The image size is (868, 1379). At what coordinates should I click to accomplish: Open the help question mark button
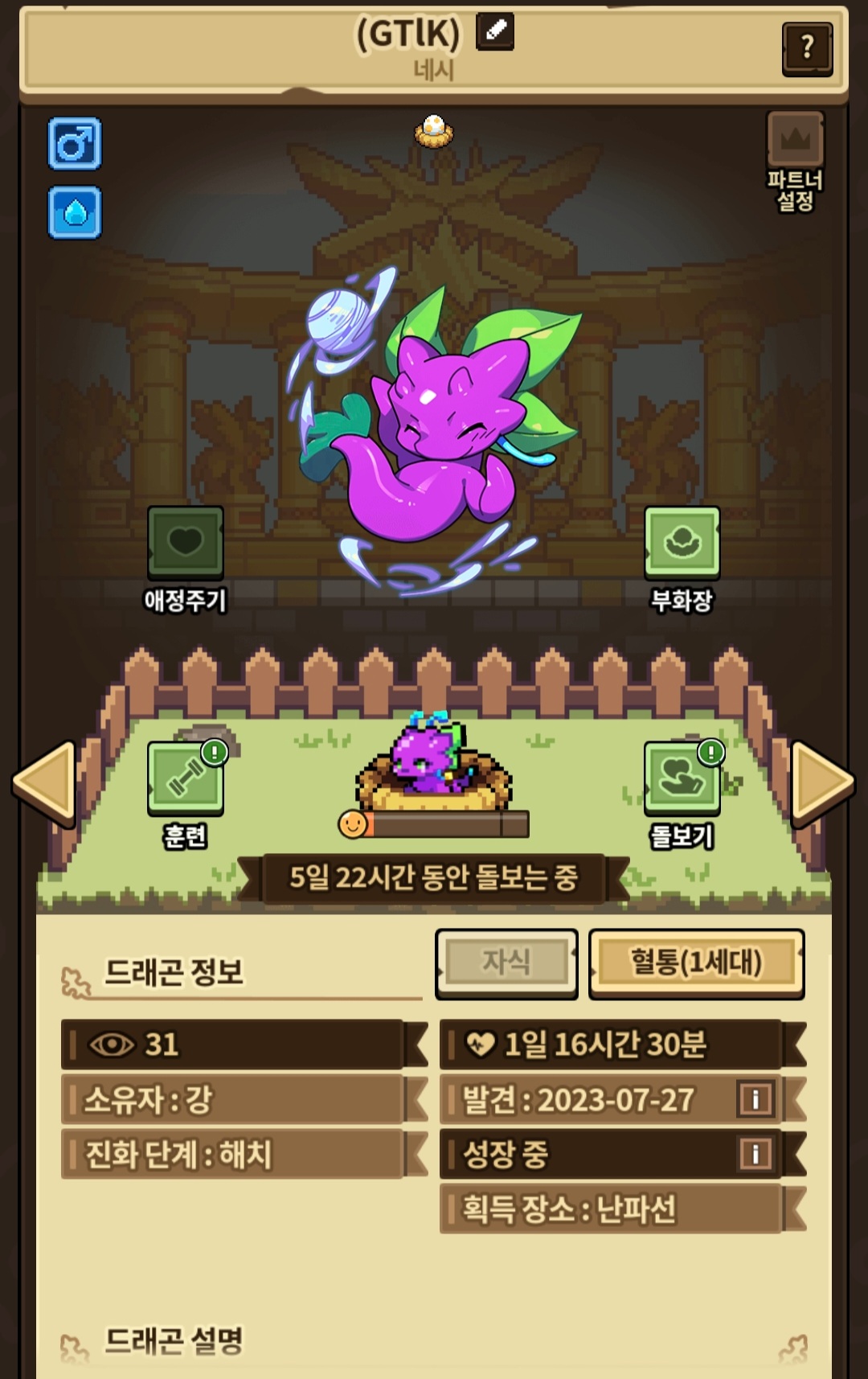click(x=807, y=49)
